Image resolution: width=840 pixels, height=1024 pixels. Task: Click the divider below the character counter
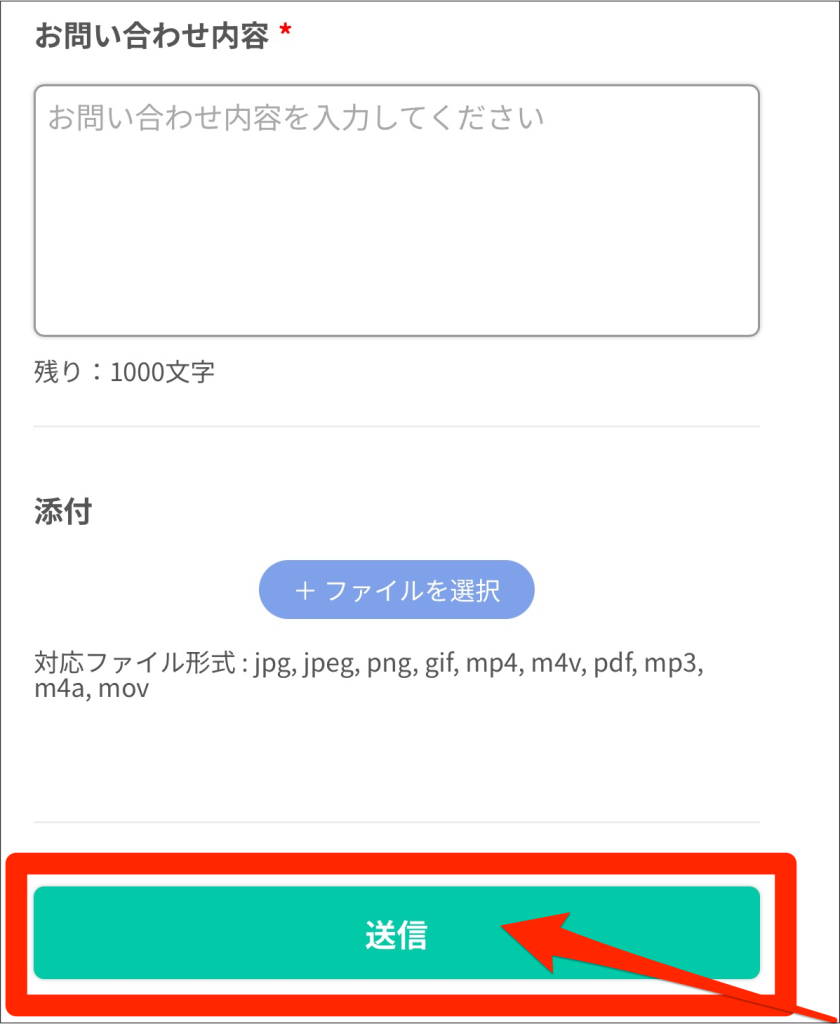[396, 426]
